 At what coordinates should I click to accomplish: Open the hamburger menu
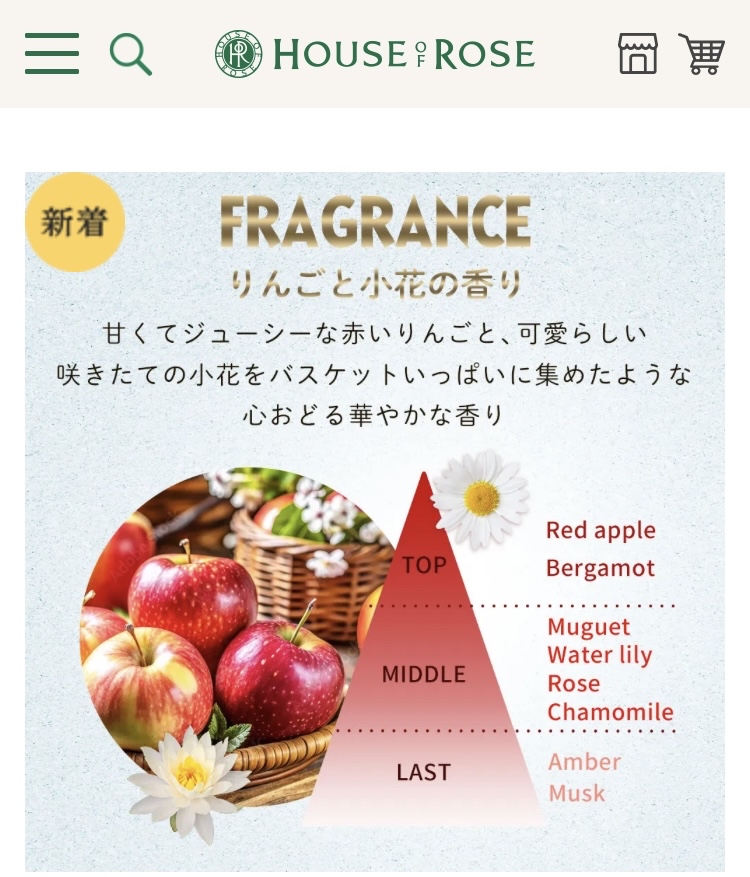tap(52, 54)
